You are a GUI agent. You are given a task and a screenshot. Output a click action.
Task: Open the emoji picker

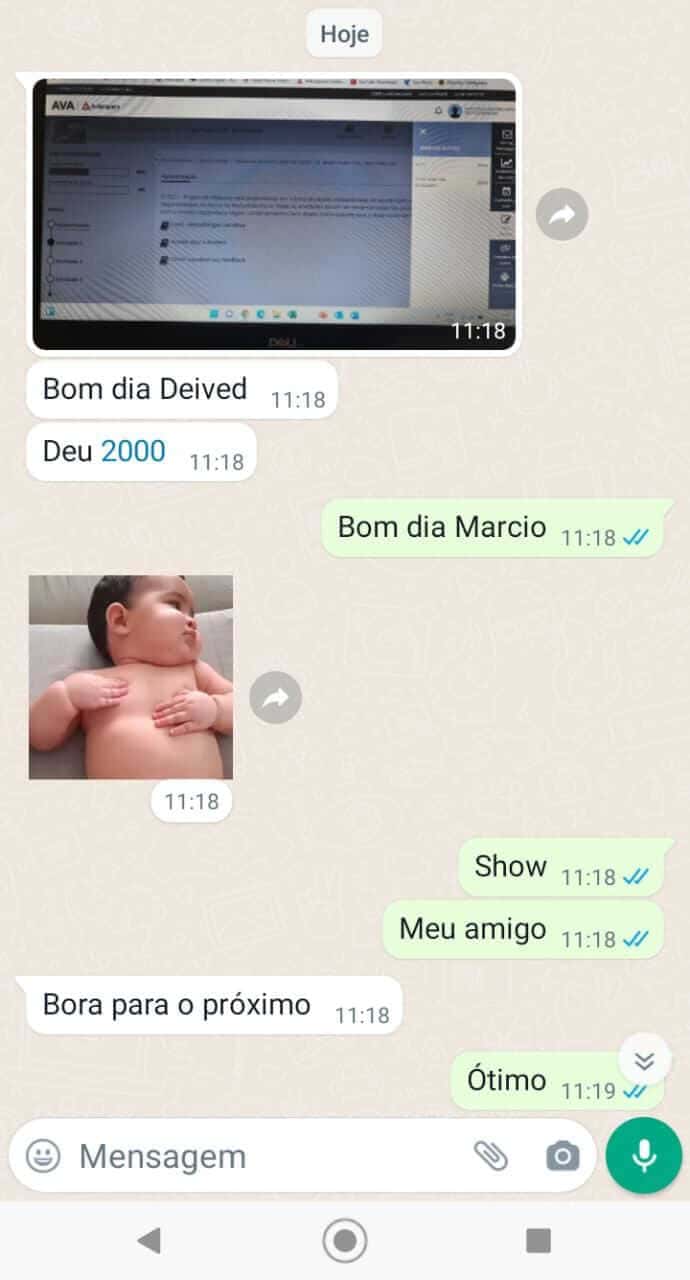(43, 1156)
